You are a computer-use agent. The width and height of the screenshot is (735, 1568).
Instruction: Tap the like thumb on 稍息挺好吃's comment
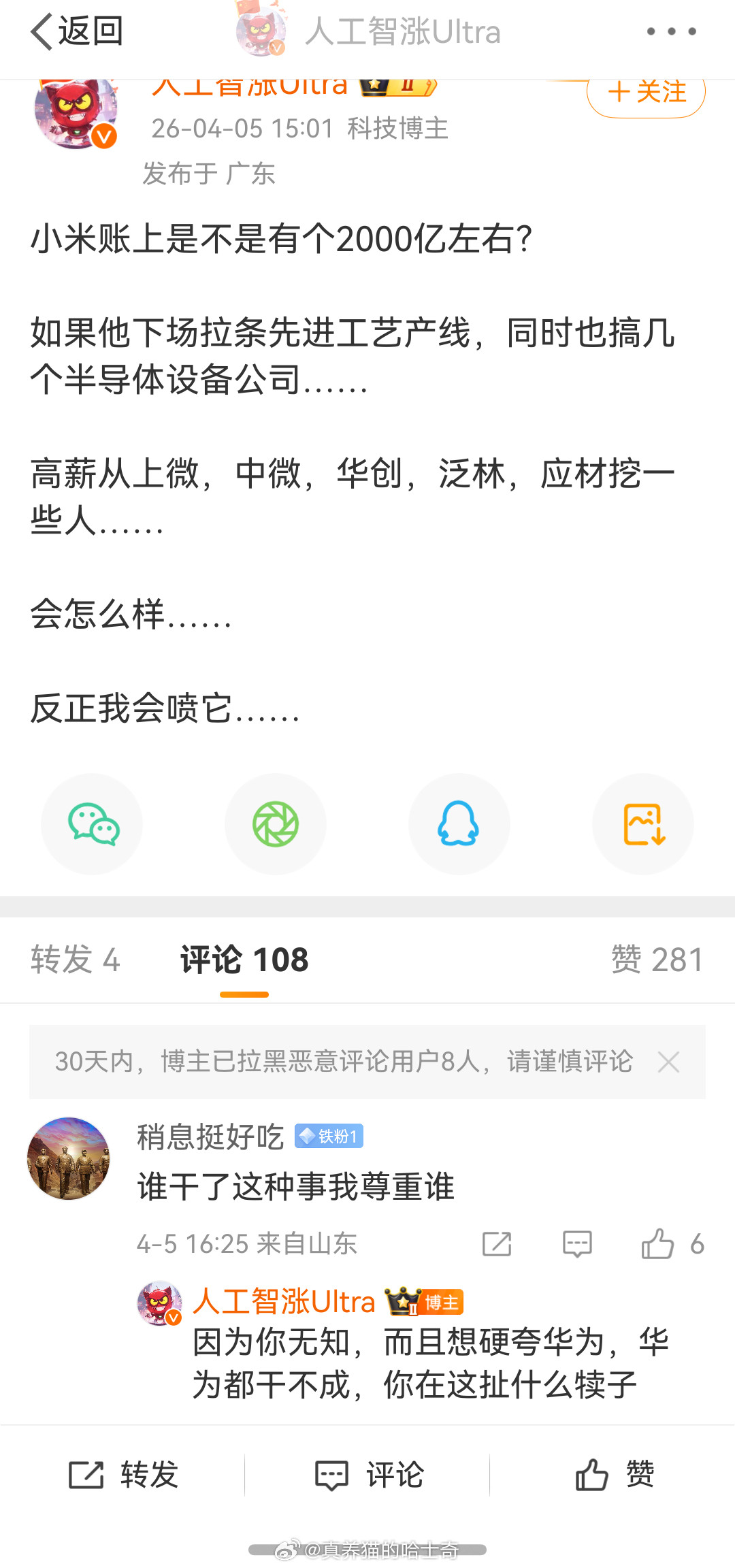[x=659, y=1243]
